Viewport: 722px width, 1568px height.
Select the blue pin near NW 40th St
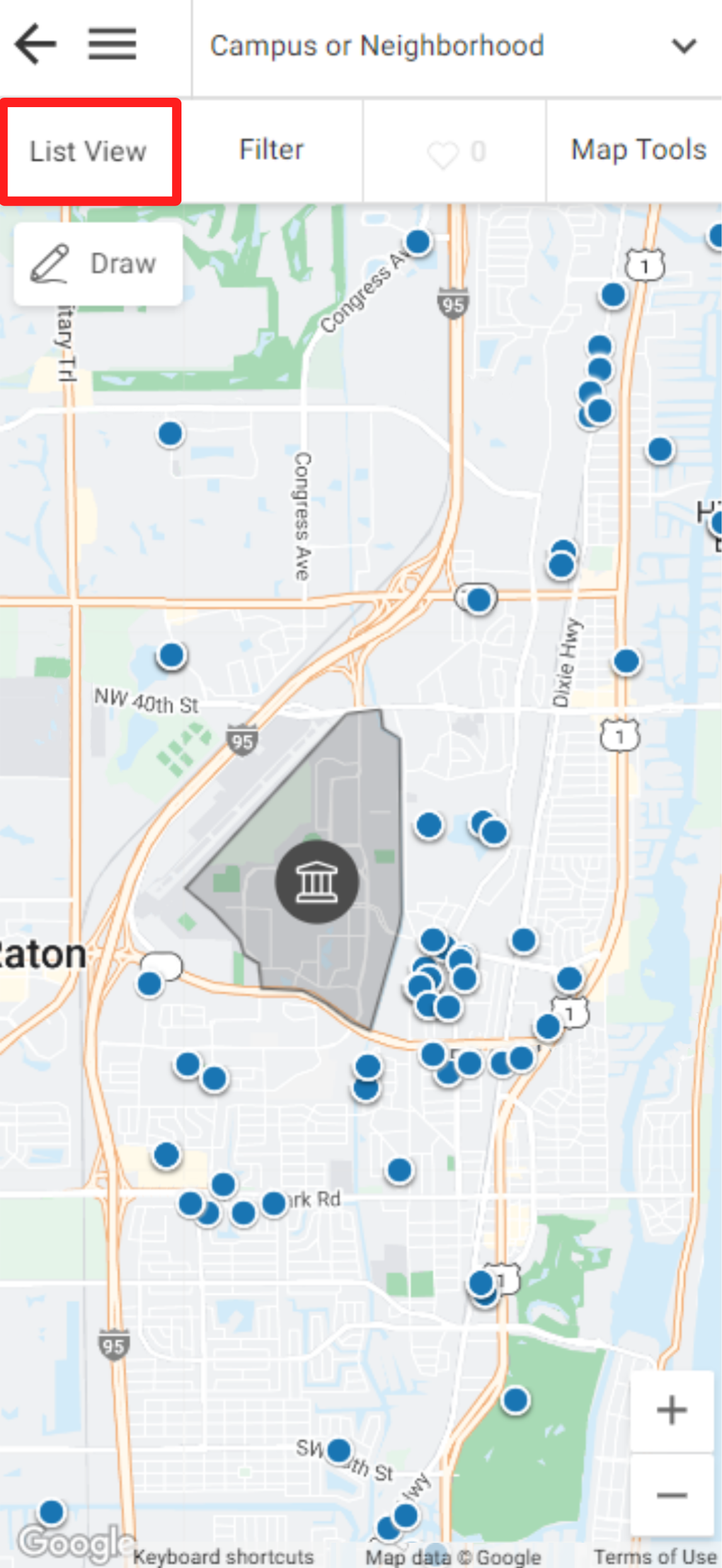[x=171, y=655]
